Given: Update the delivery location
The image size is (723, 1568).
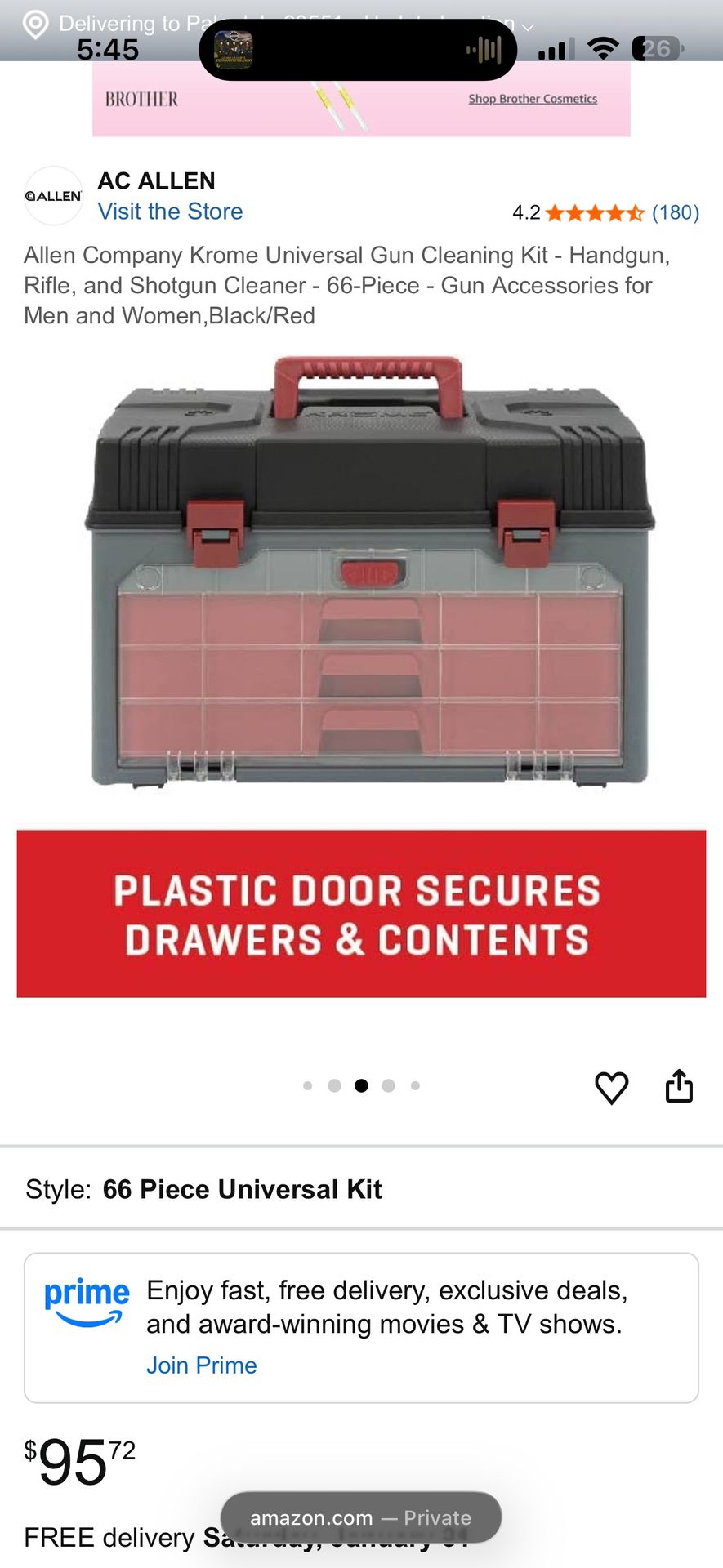Looking at the screenshot, I should (x=123, y=23).
